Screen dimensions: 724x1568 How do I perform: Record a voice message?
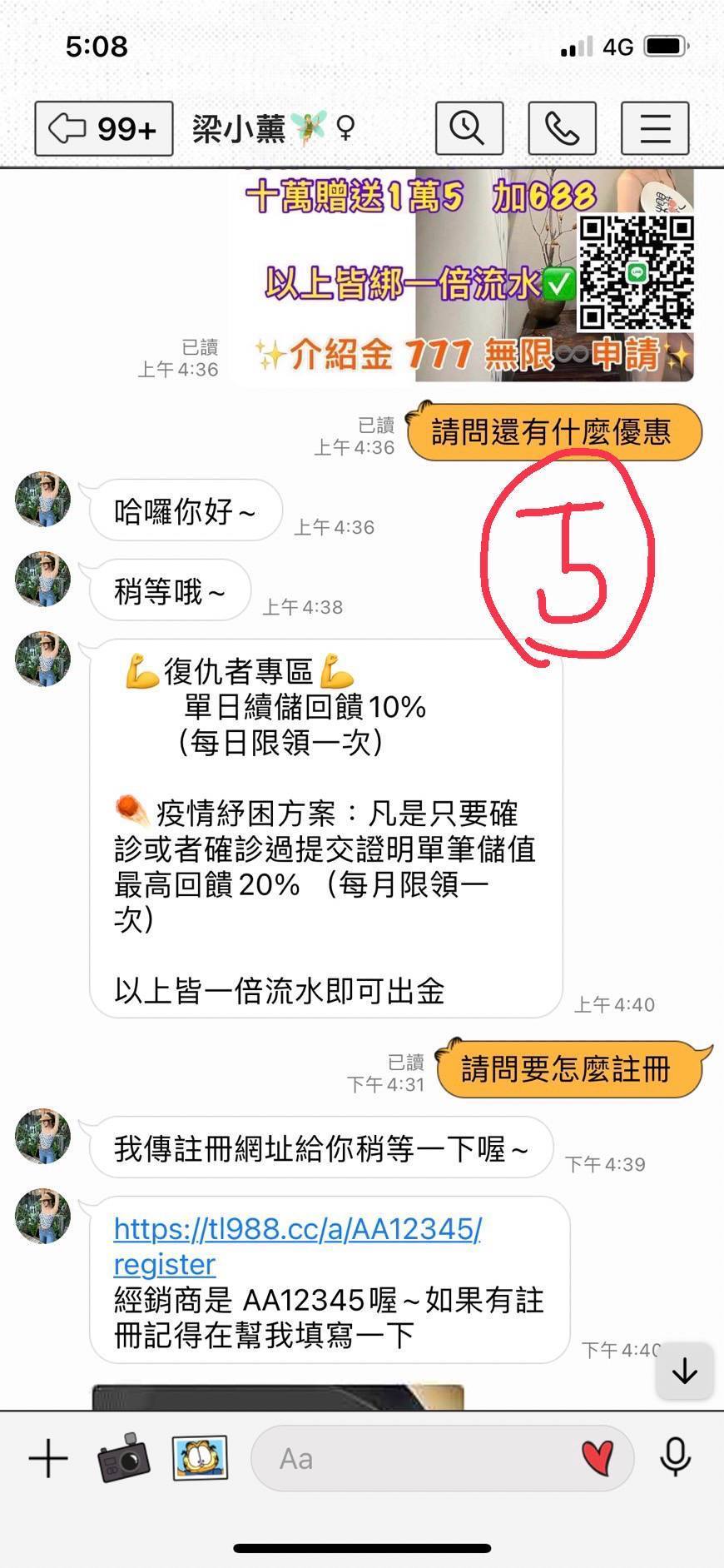tap(675, 1457)
